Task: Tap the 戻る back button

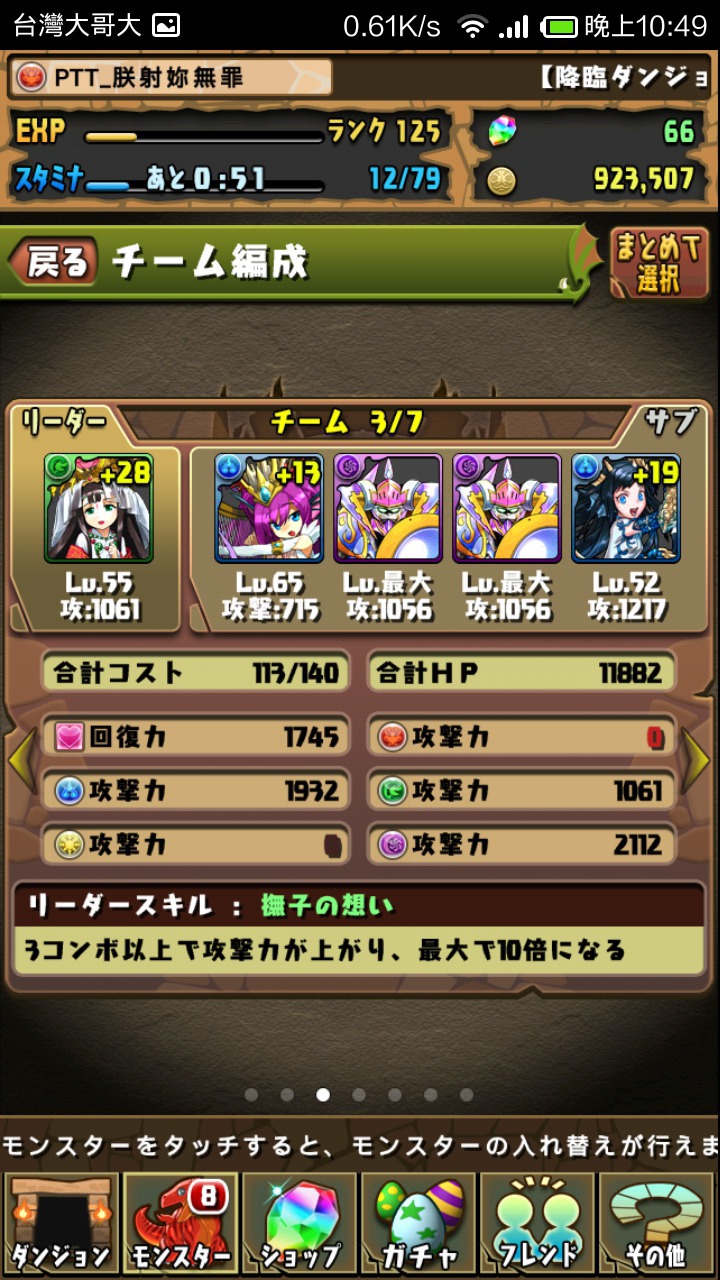Action: click(x=54, y=263)
